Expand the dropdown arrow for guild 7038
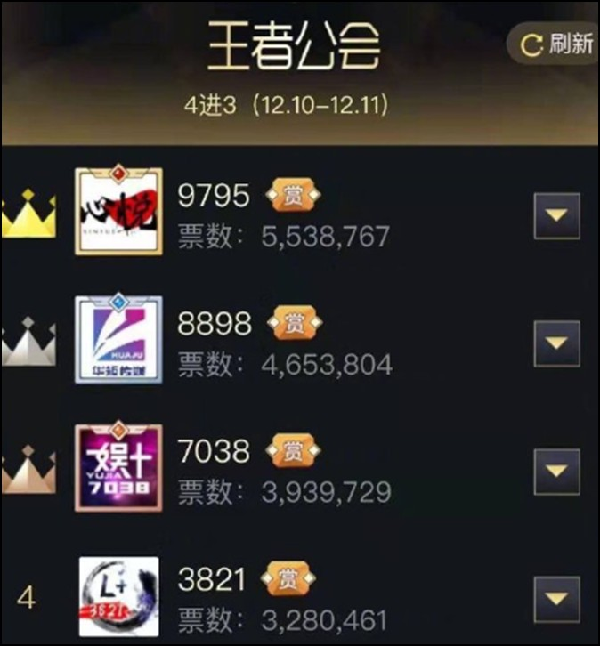 (556, 471)
